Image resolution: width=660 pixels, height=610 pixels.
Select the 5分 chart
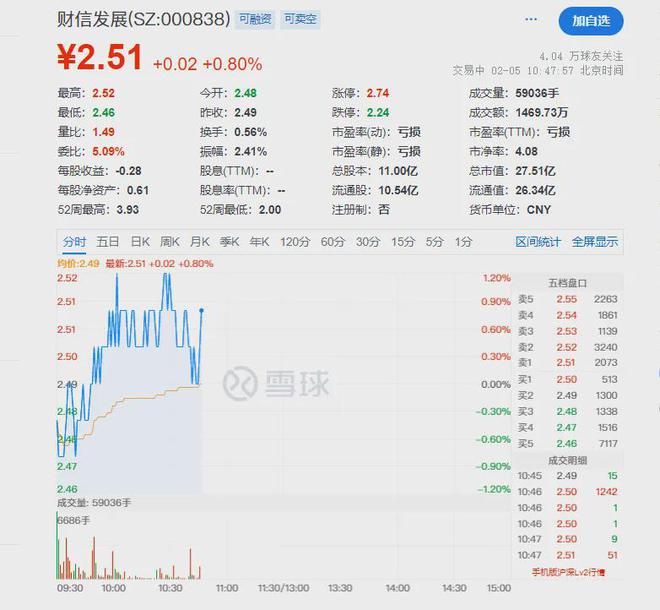click(x=434, y=241)
